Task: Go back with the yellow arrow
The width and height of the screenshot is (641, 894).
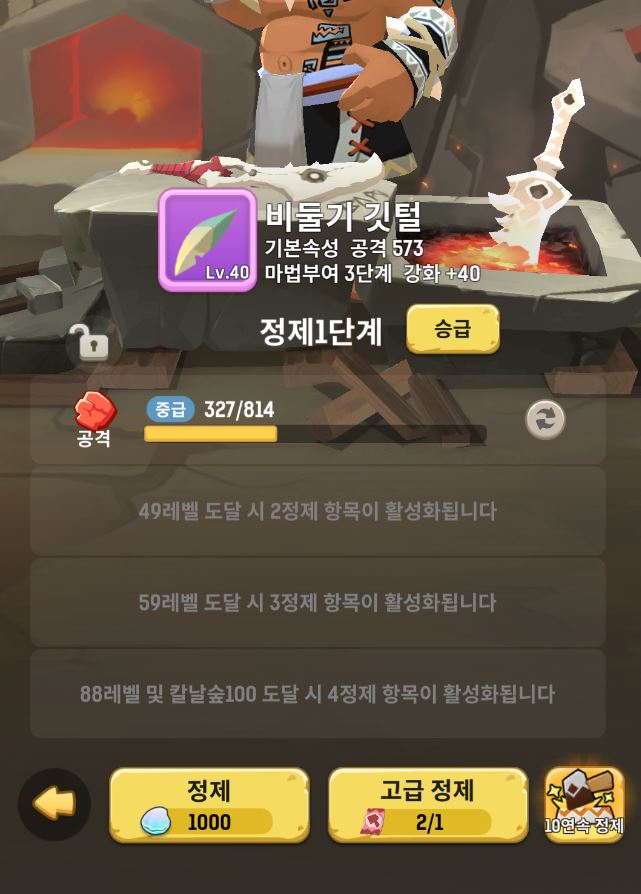Action: tap(54, 803)
